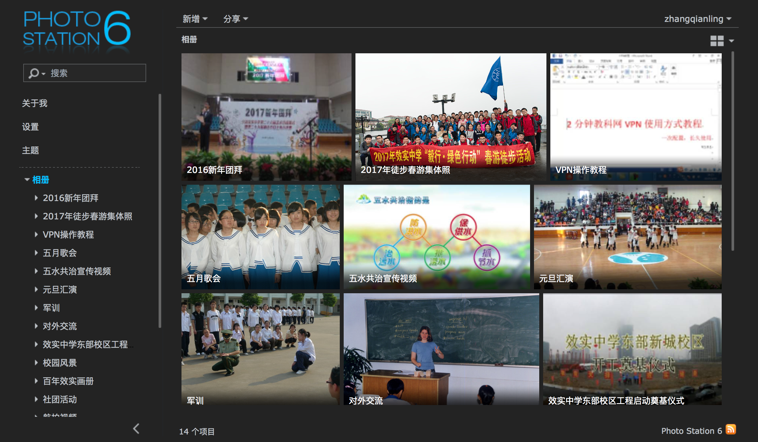
Task: Open the 2017年徒步春游集体照 album thumbnail
Action: pos(449,116)
